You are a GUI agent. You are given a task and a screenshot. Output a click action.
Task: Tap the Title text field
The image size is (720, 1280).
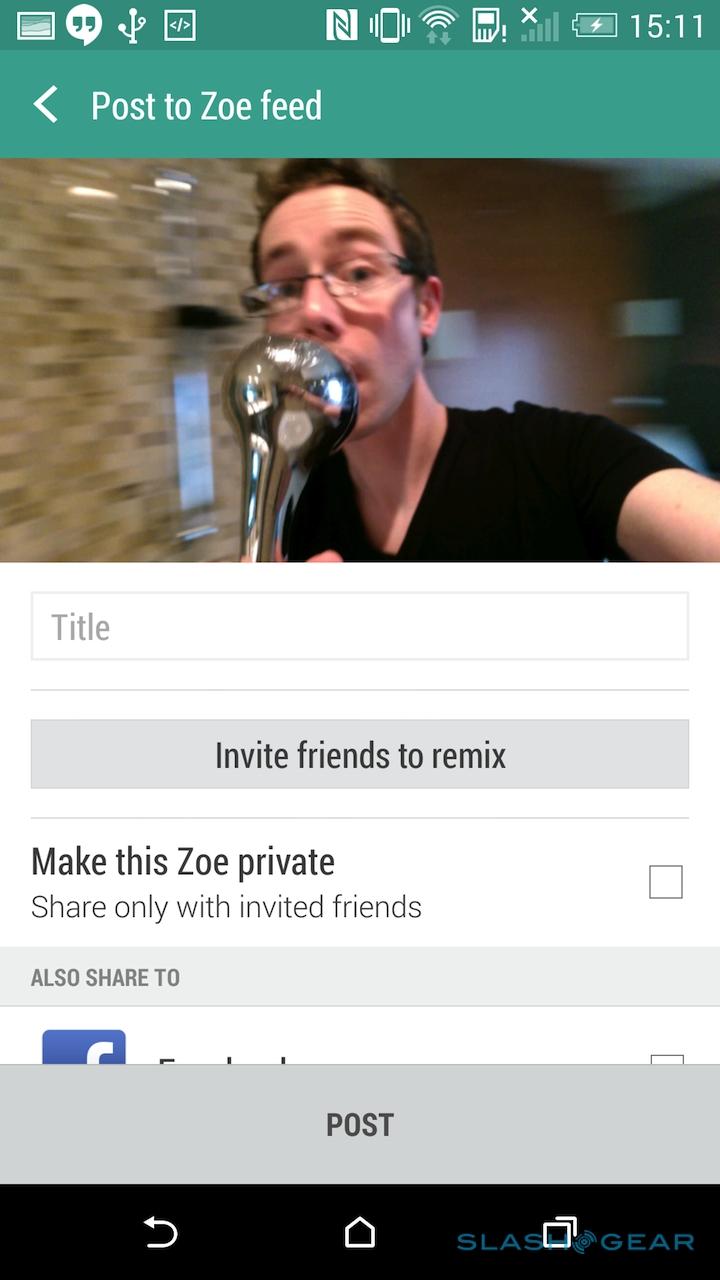coord(360,627)
